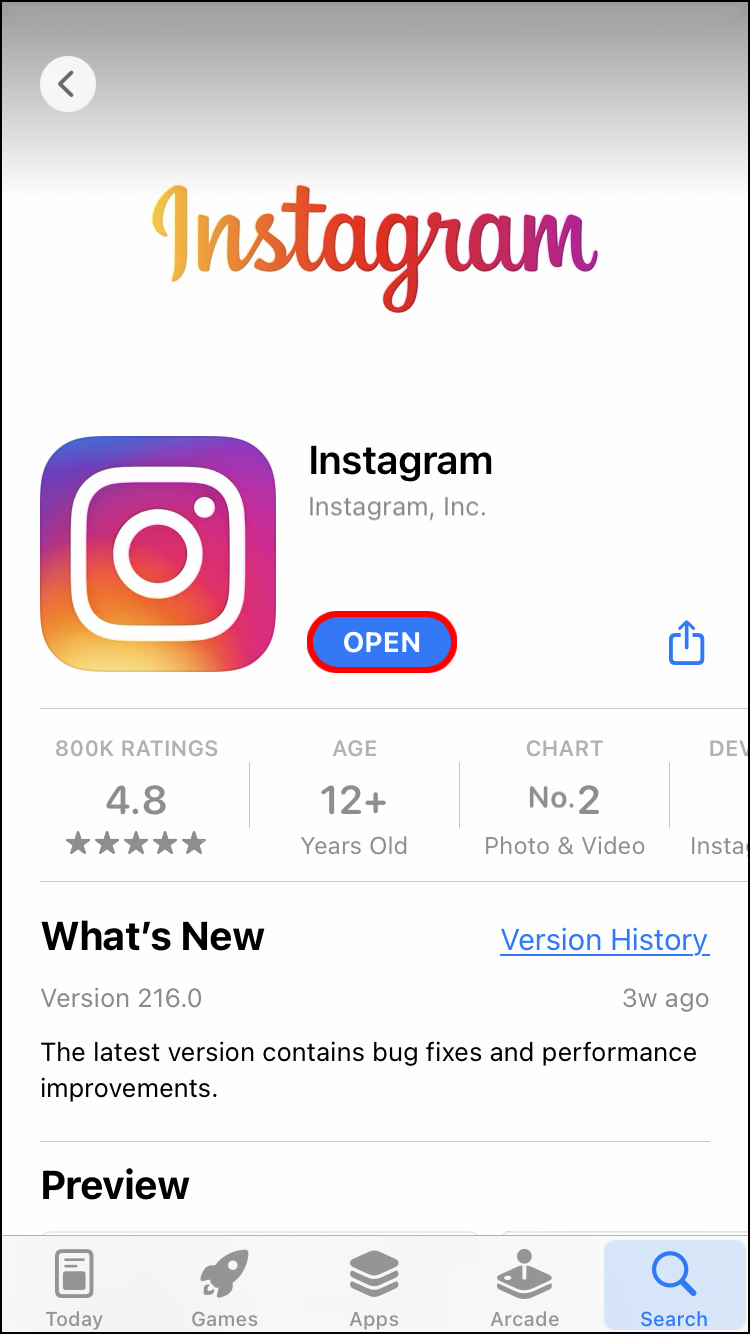Open the Search tab
750x1334 pixels.
pyautogui.click(x=674, y=1288)
